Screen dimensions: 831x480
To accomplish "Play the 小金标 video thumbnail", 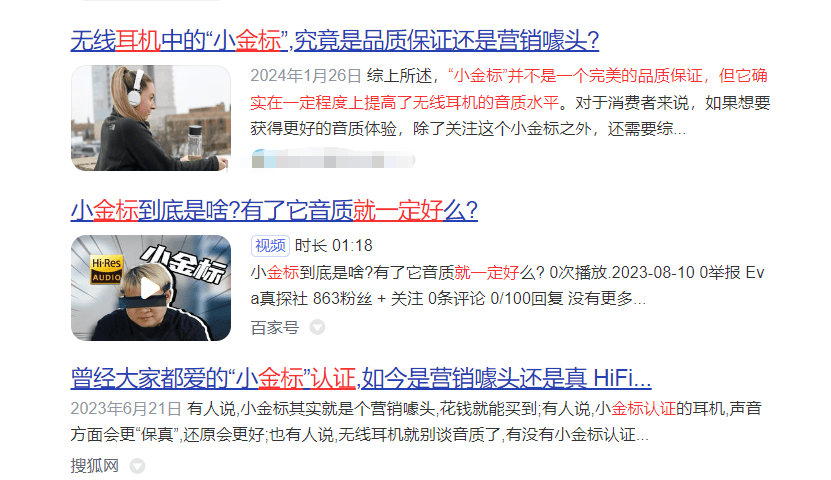I will tap(151, 288).
